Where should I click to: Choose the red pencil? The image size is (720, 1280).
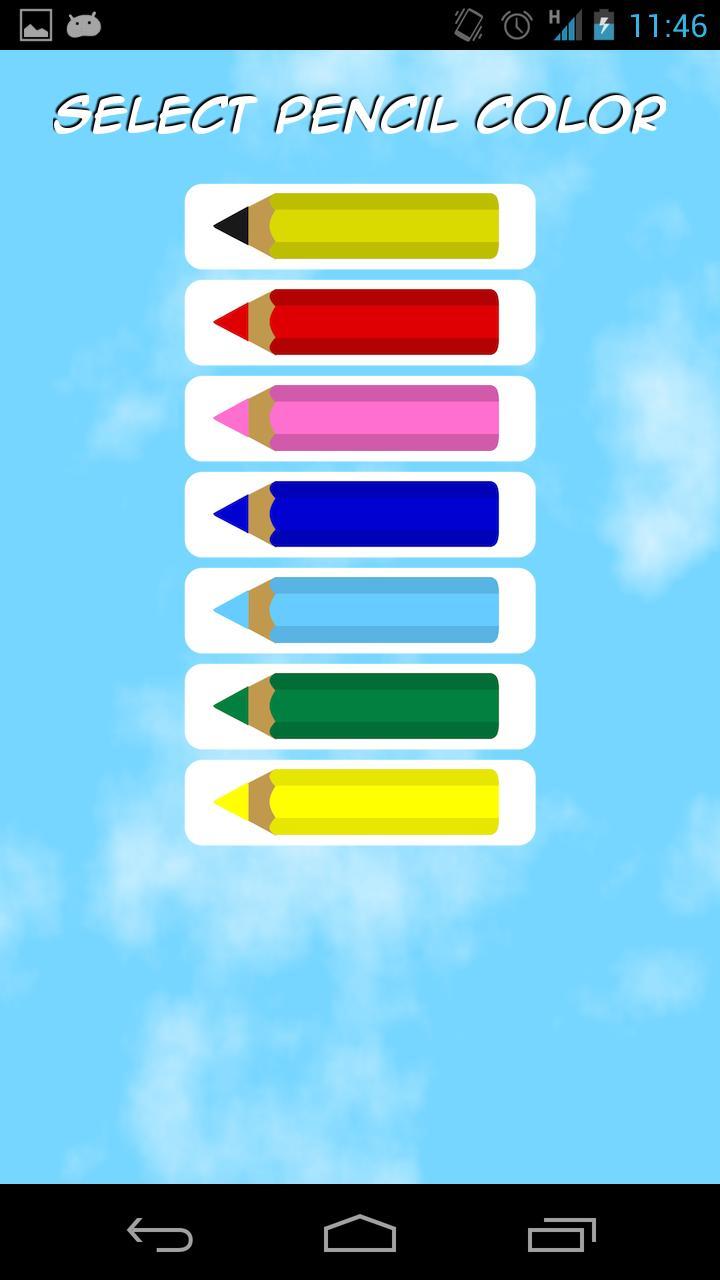(x=360, y=322)
